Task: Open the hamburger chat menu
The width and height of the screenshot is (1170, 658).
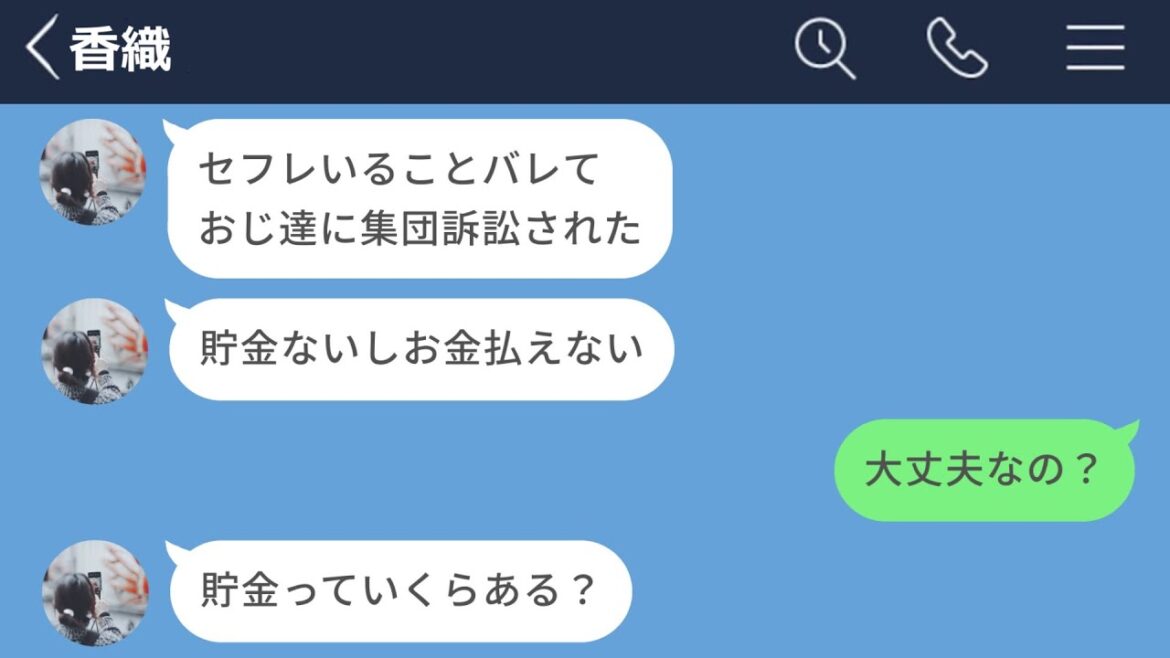Action: (x=1095, y=48)
